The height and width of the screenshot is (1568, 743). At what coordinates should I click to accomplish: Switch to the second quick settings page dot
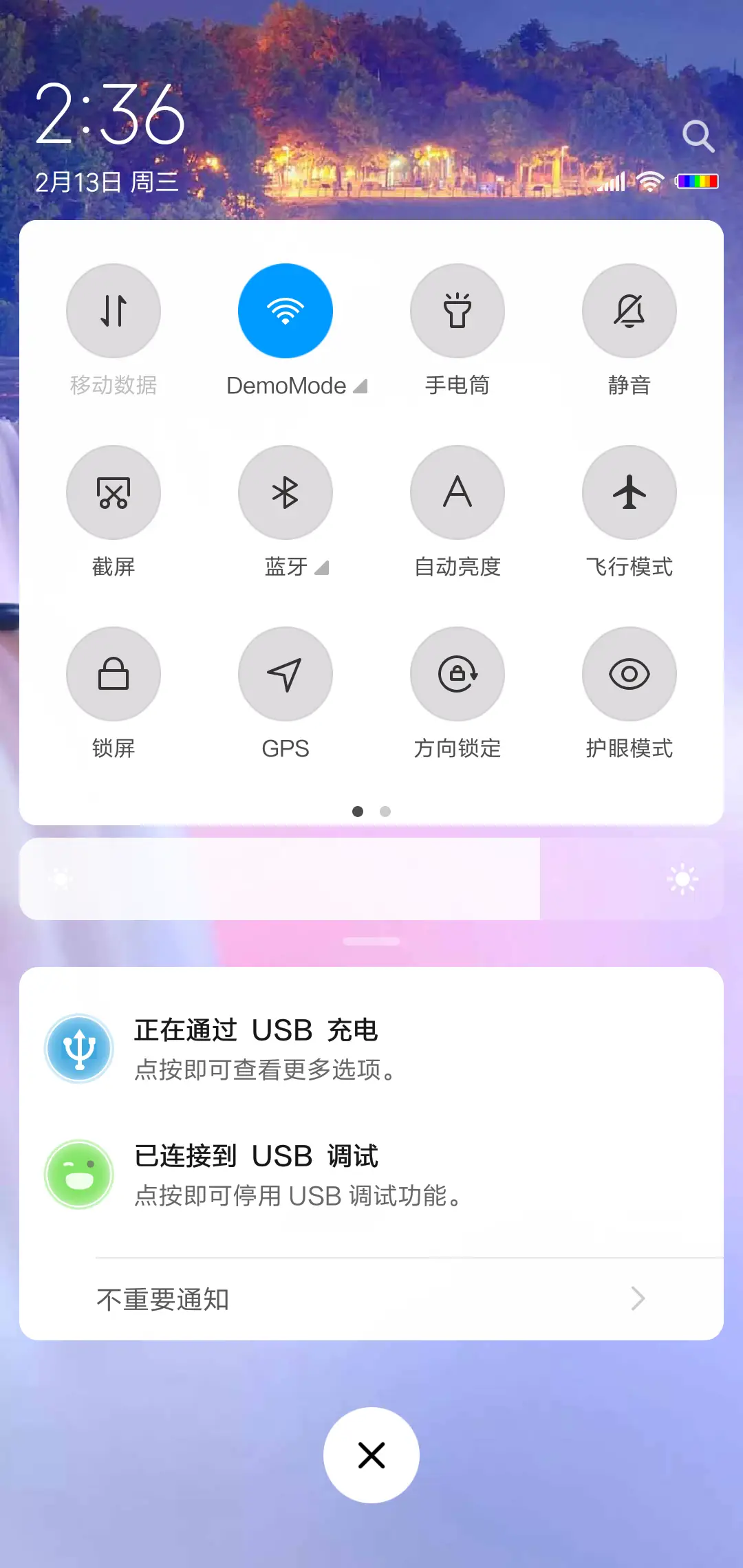385,812
